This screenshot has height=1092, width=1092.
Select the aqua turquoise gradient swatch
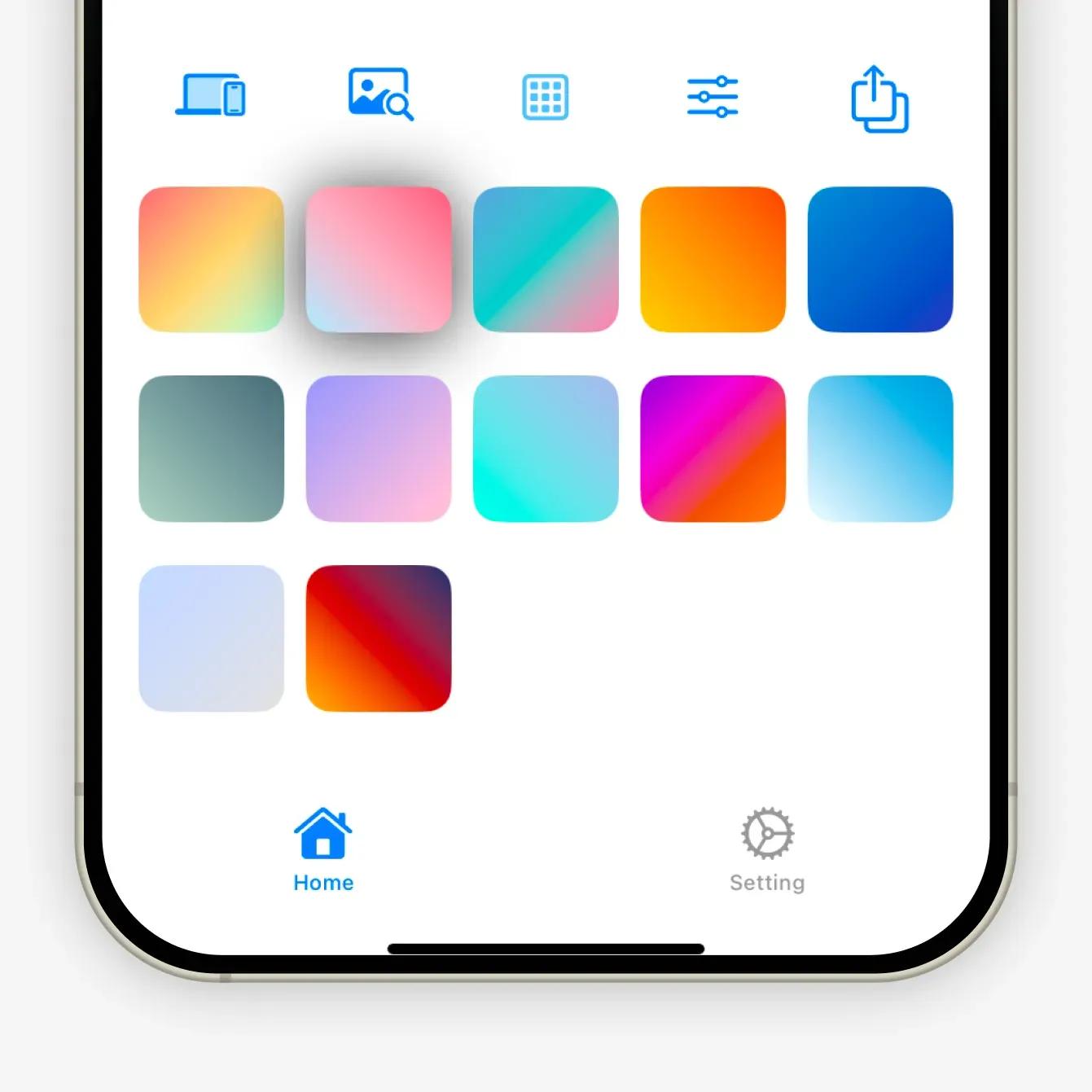tap(546, 449)
